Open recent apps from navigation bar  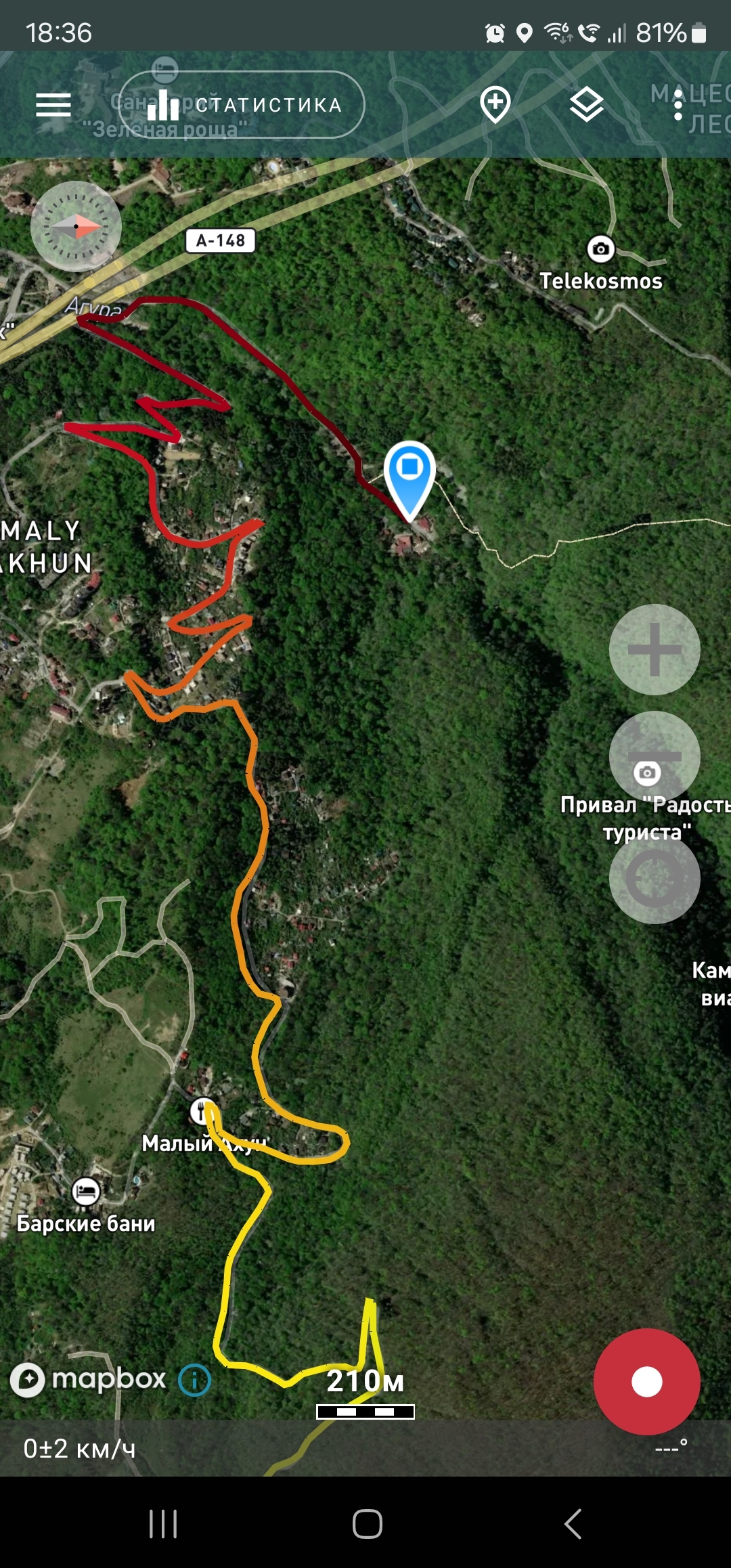(x=163, y=1524)
